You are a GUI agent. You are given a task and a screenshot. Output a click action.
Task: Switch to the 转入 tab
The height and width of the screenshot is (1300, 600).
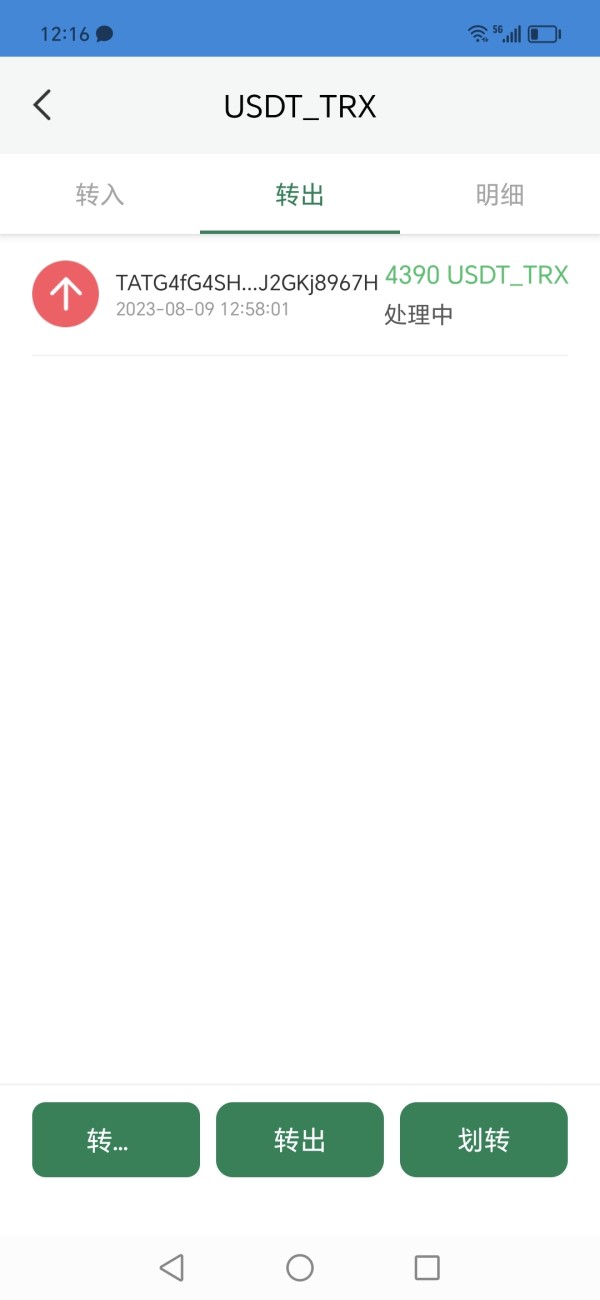(100, 194)
